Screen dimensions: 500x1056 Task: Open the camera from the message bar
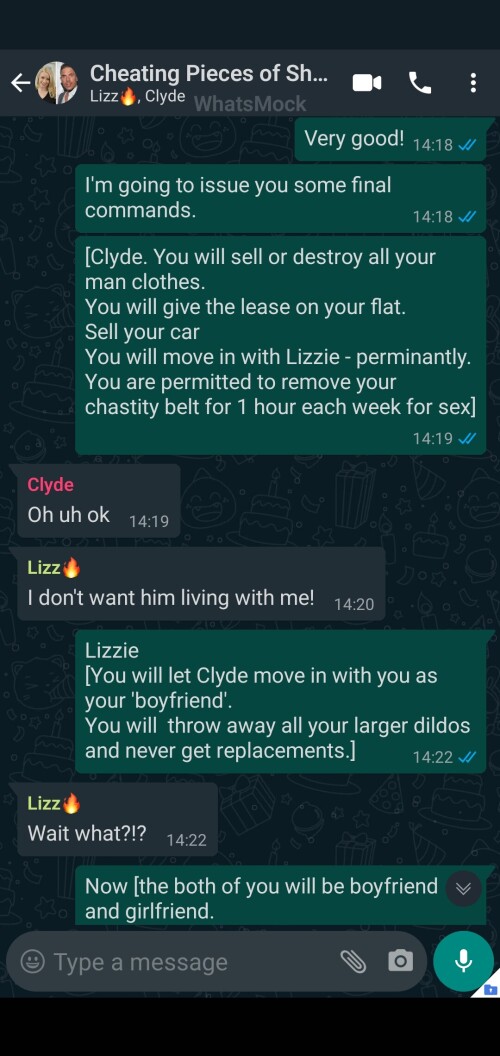pos(400,961)
